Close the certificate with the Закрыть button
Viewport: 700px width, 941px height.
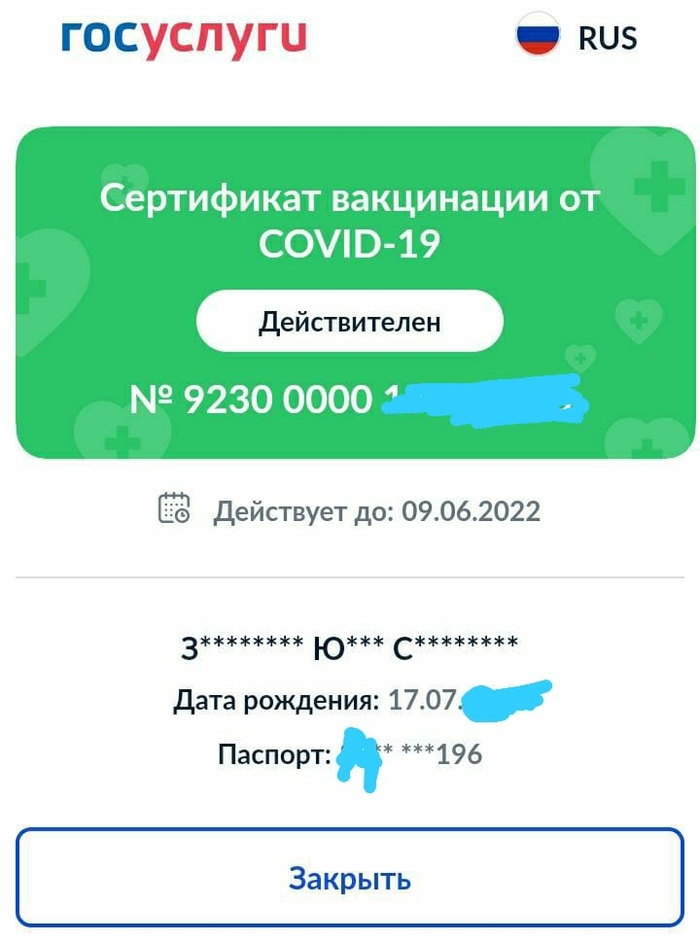click(350, 878)
